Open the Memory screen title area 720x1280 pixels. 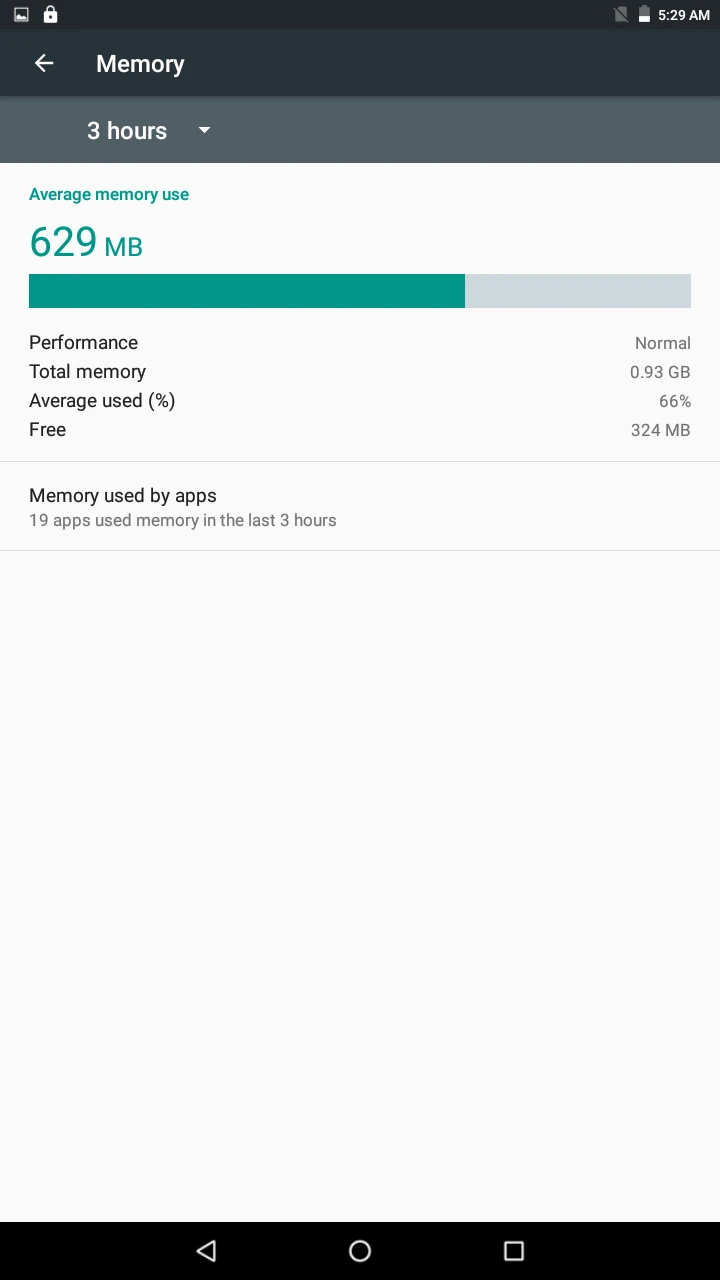click(140, 63)
